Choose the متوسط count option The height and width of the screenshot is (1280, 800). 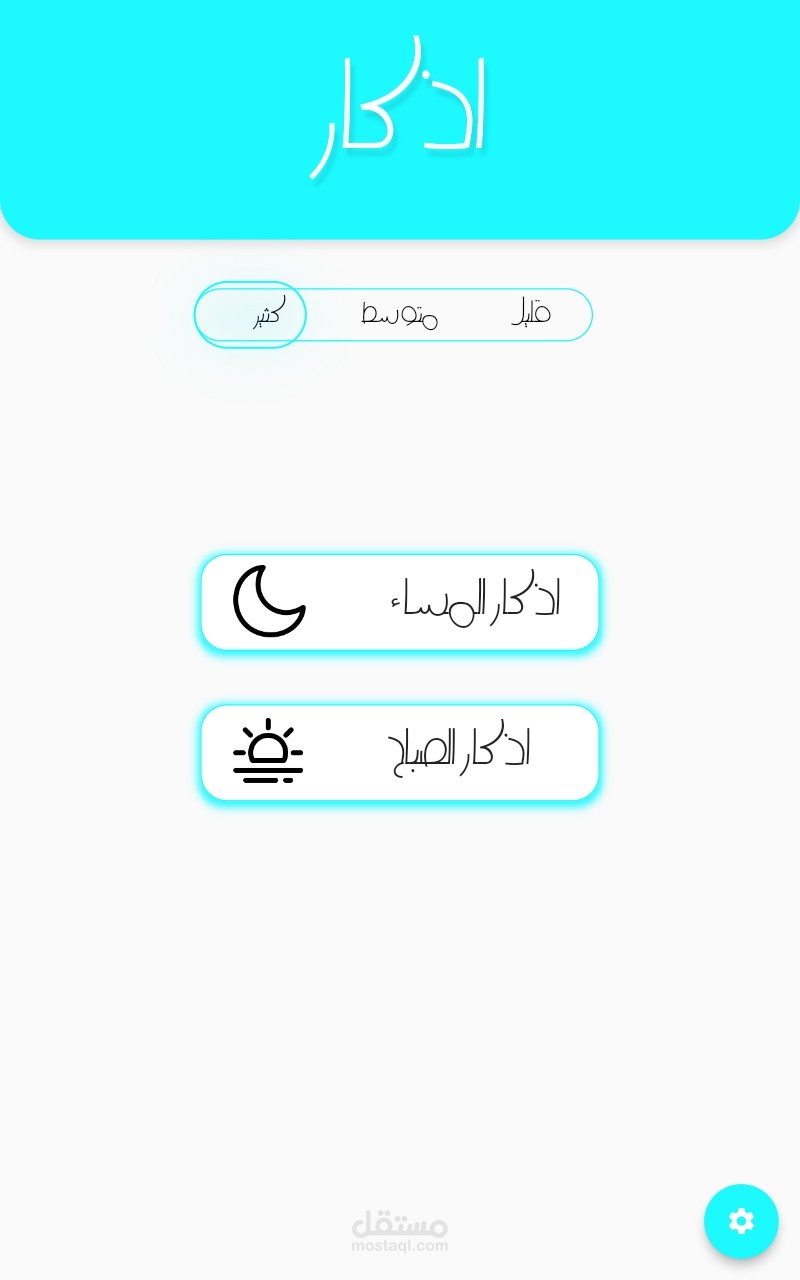[x=398, y=314]
